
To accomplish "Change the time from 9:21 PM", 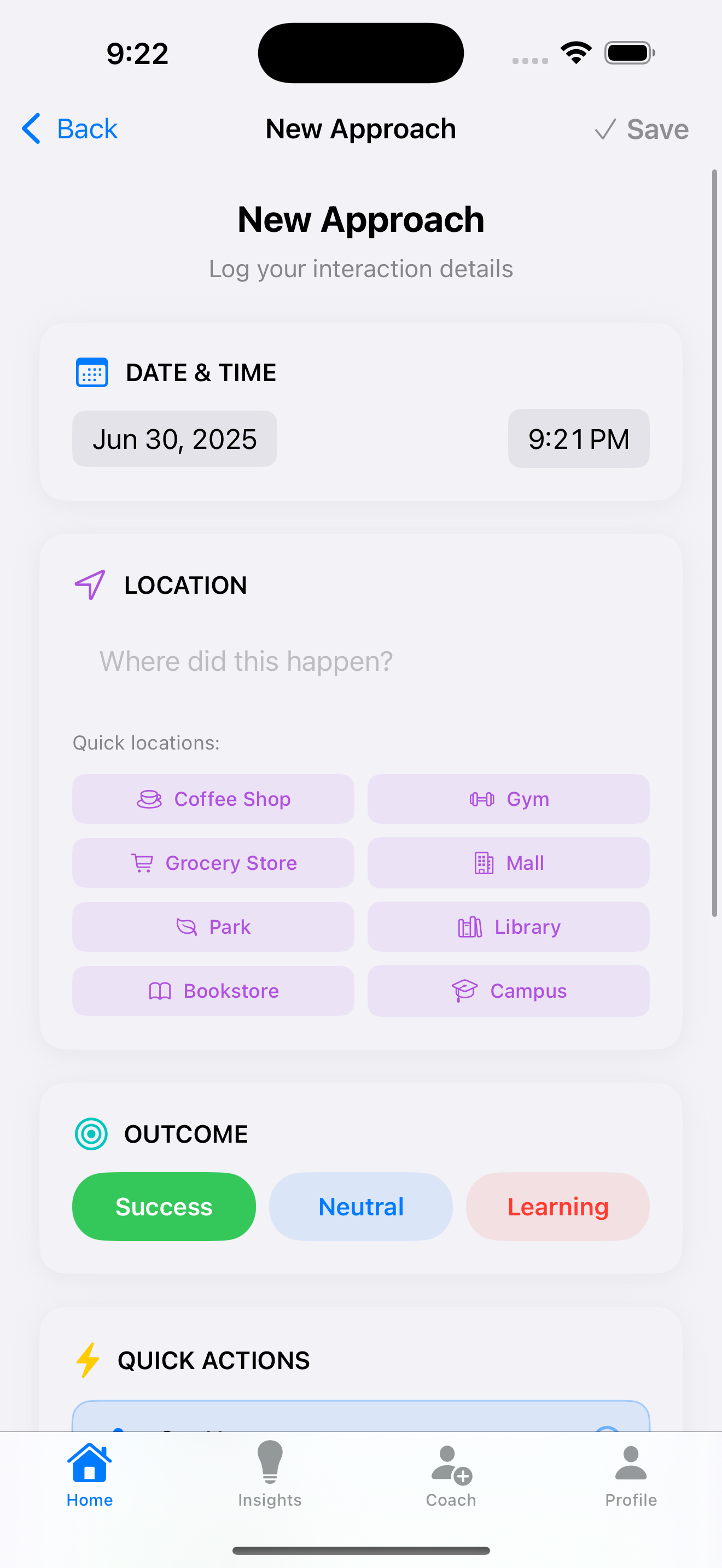I will [578, 439].
